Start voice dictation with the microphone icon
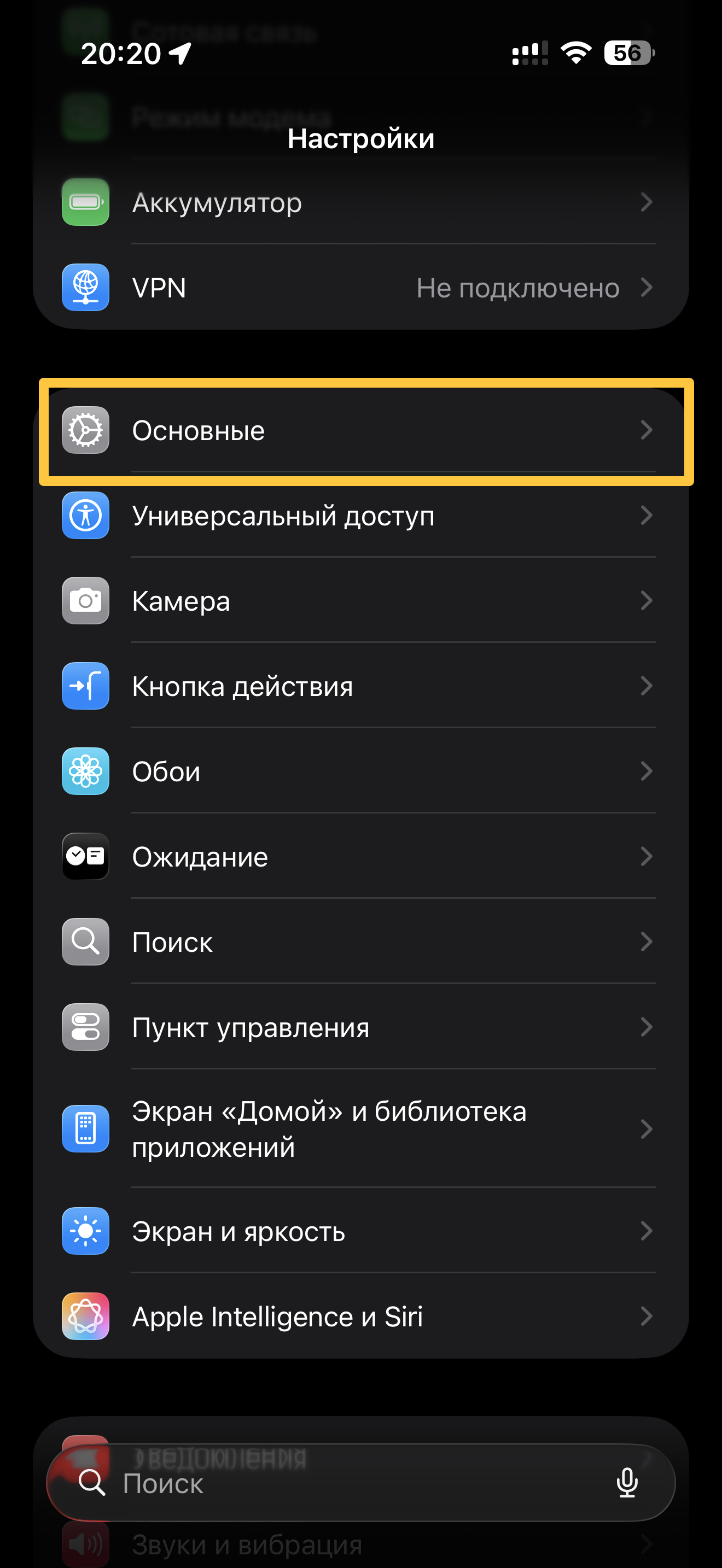 pyautogui.click(x=627, y=1483)
